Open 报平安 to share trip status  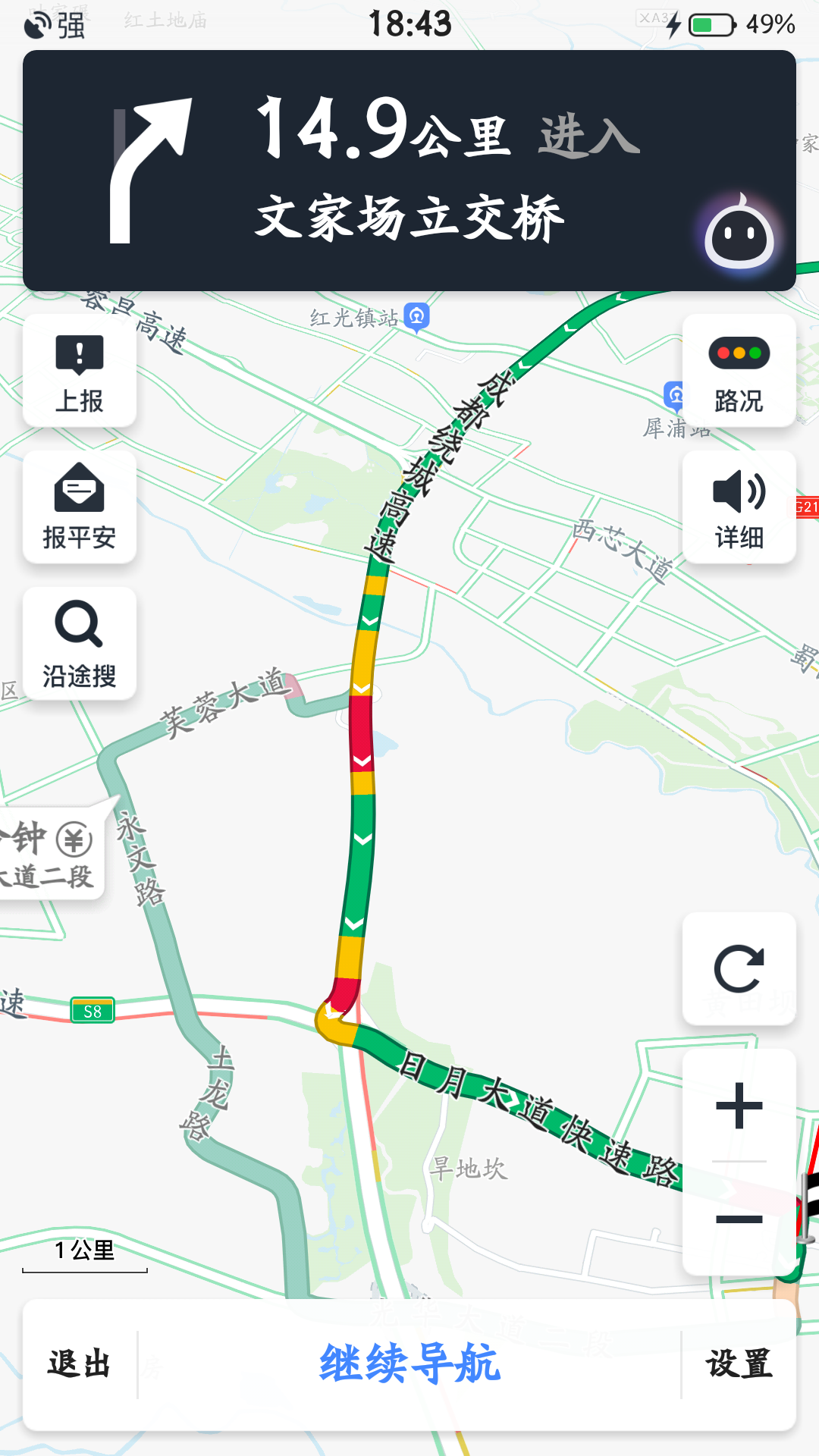pyautogui.click(x=80, y=507)
